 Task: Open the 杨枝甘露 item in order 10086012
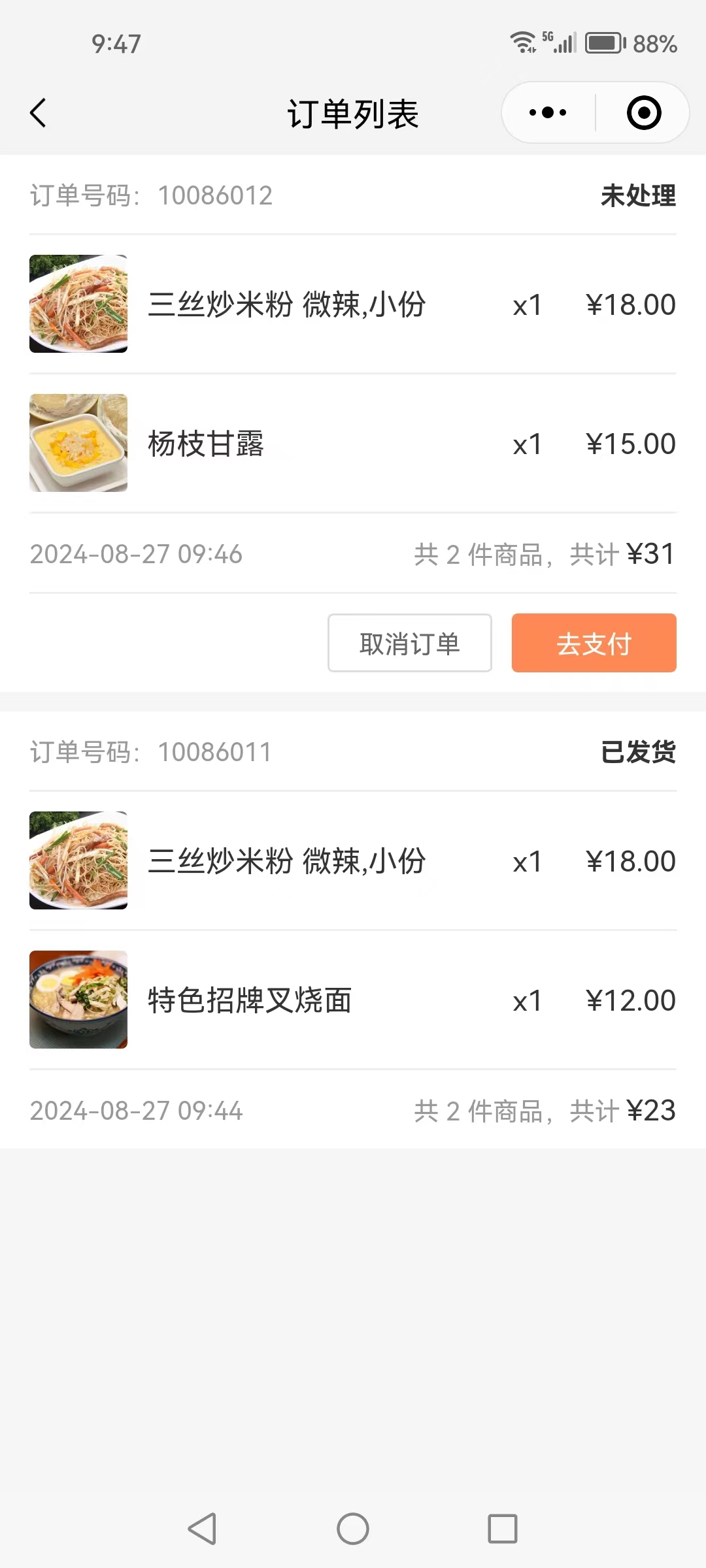pyautogui.click(x=206, y=444)
